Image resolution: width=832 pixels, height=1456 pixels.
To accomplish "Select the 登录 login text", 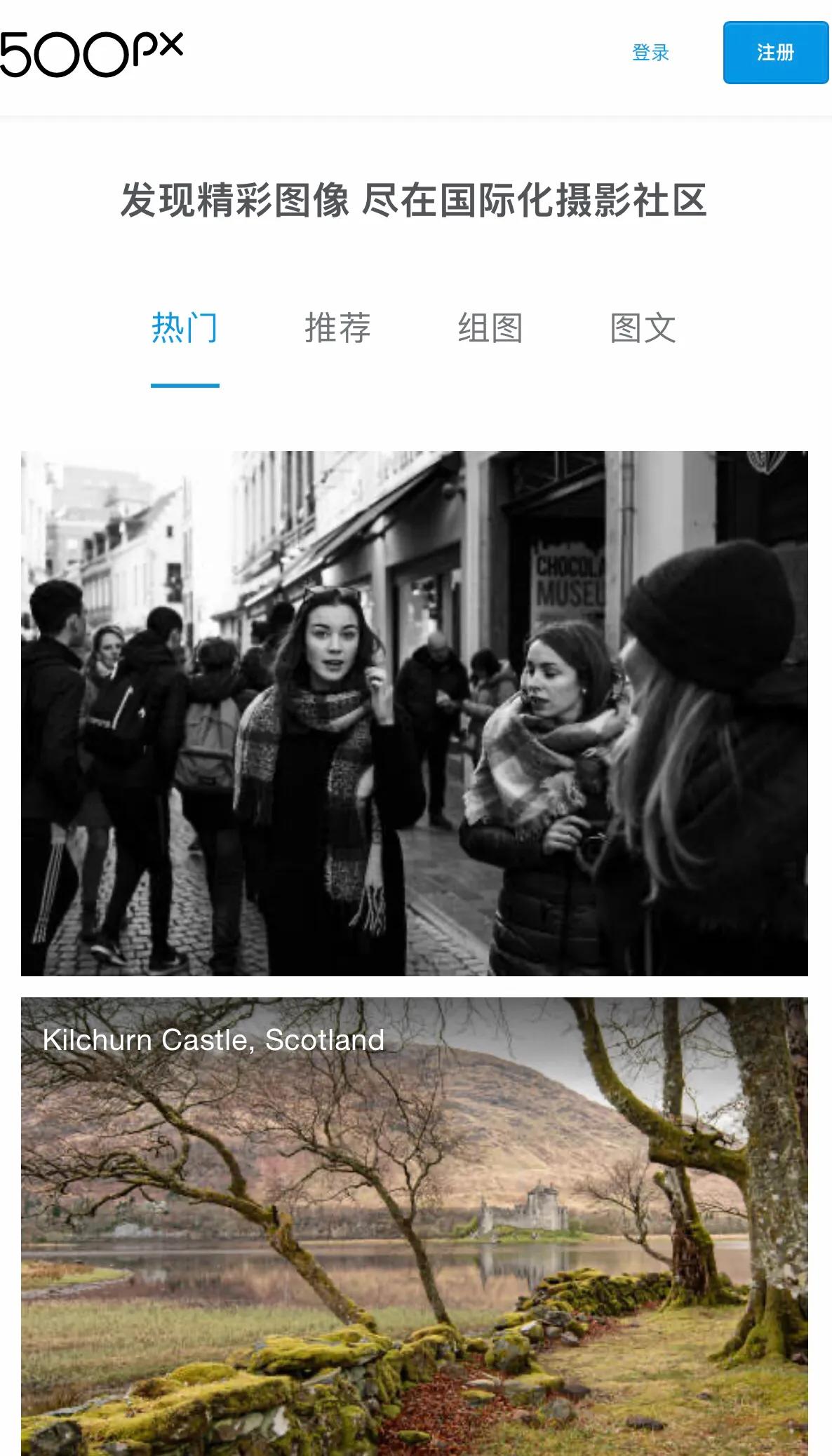I will tap(651, 53).
